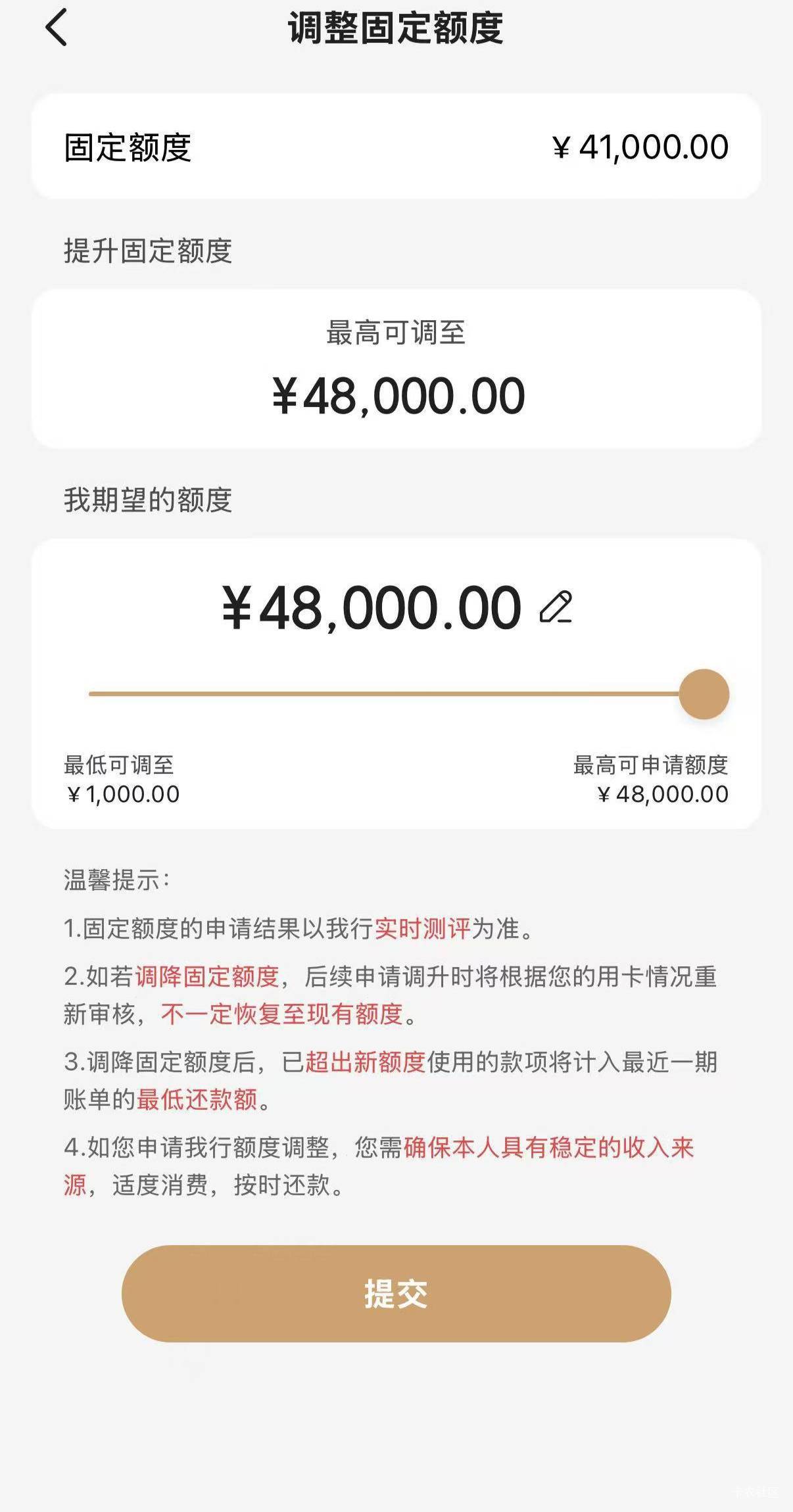
Task: Tap the pencil icon to edit desired limit
Action: [x=556, y=607]
